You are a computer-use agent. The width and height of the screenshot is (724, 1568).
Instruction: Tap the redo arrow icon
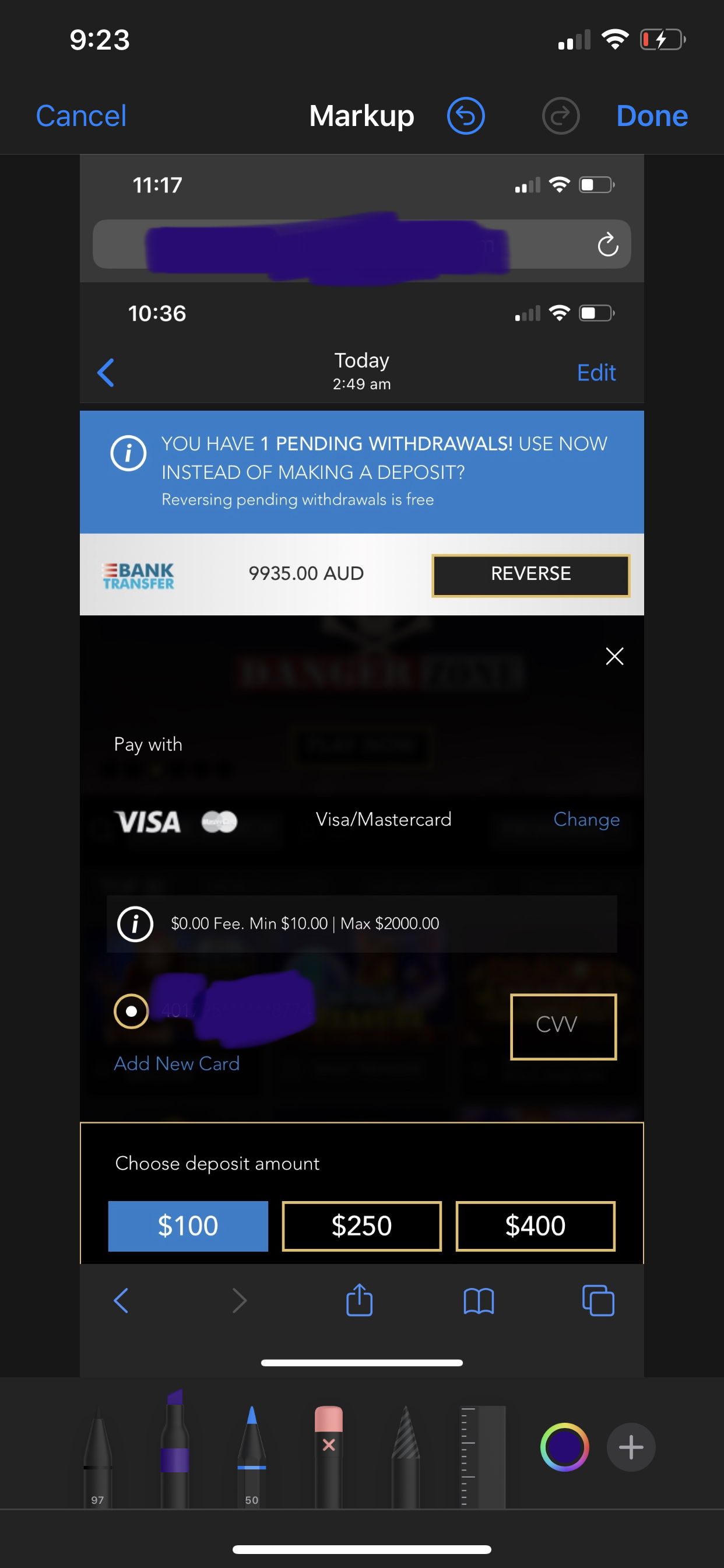pyautogui.click(x=560, y=116)
